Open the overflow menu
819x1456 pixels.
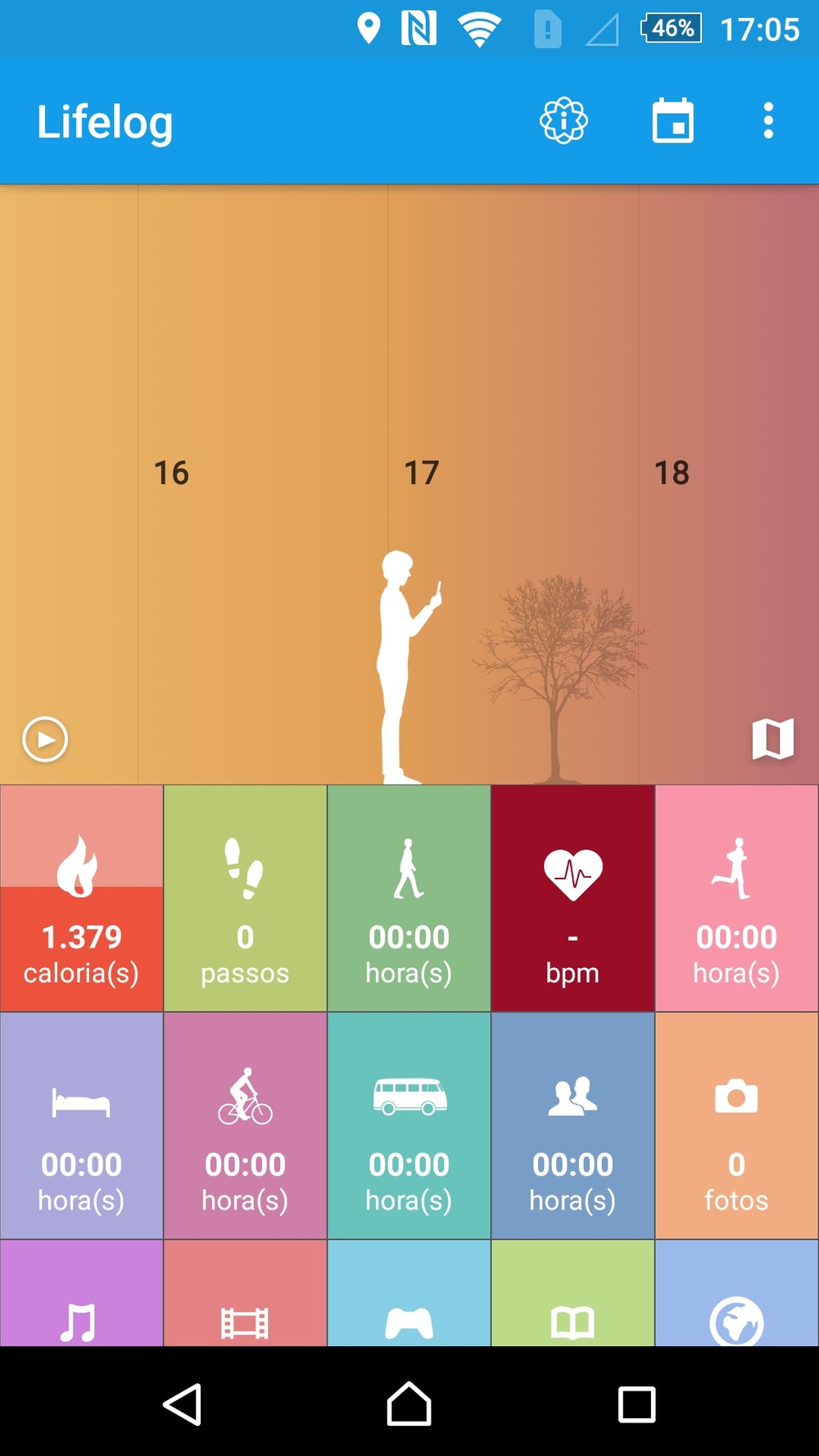click(x=767, y=121)
